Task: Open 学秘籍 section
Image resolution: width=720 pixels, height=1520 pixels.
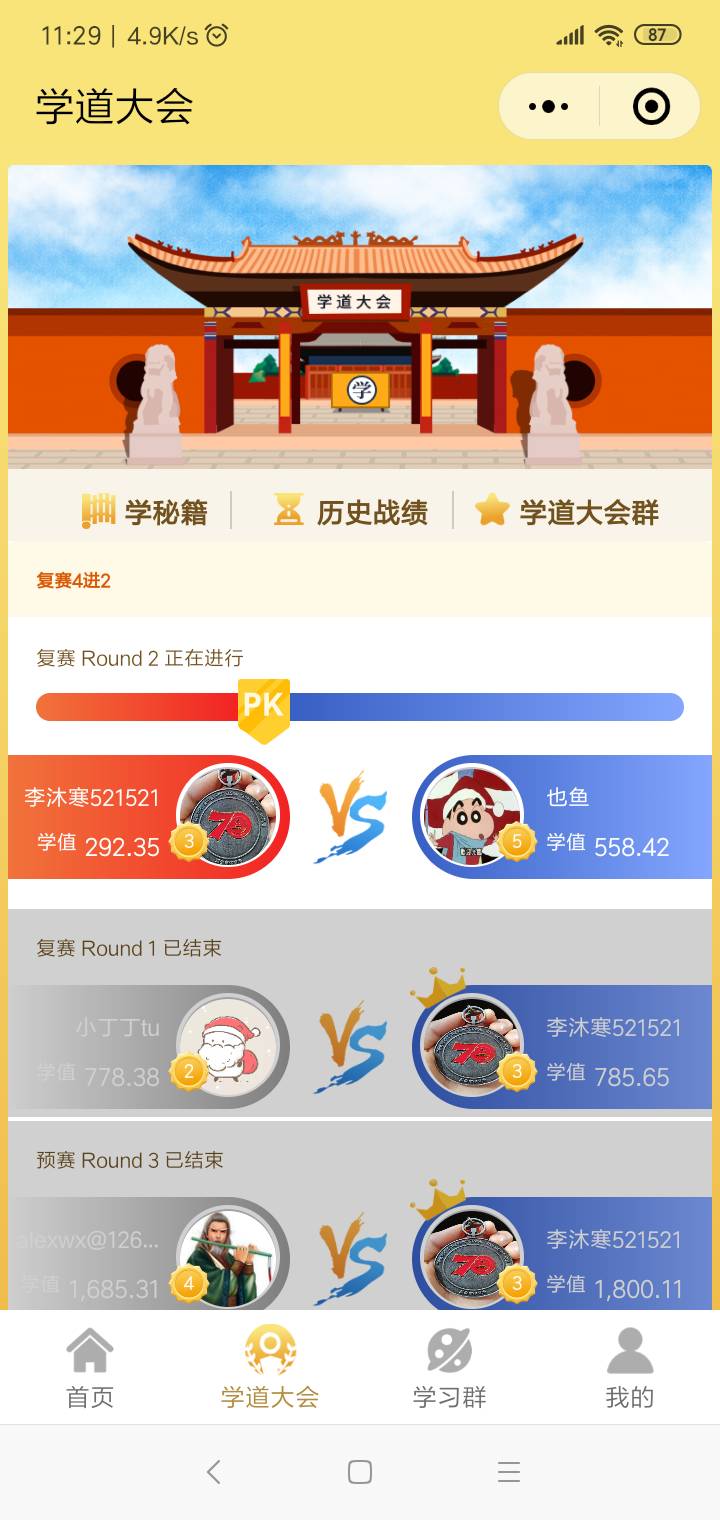Action: point(146,512)
